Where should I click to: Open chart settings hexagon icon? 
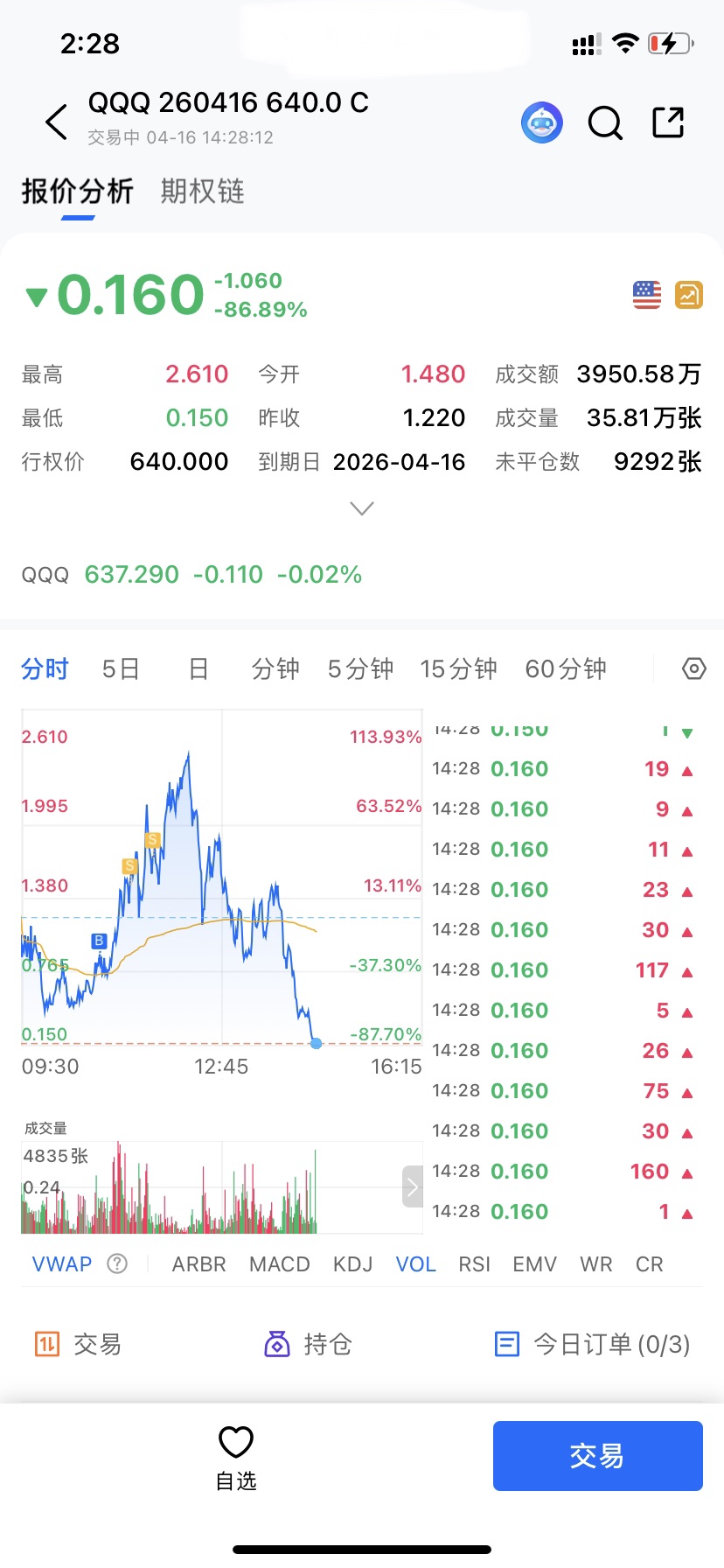point(693,669)
